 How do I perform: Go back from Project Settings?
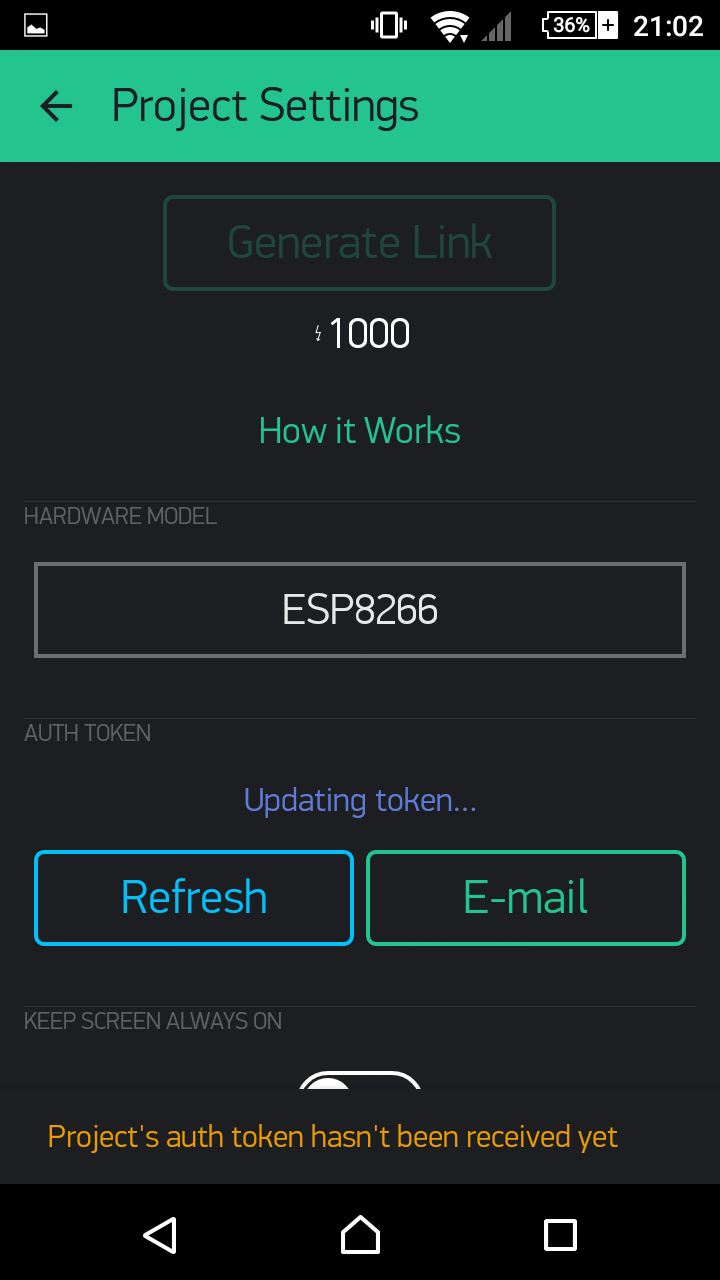pyautogui.click(x=56, y=106)
